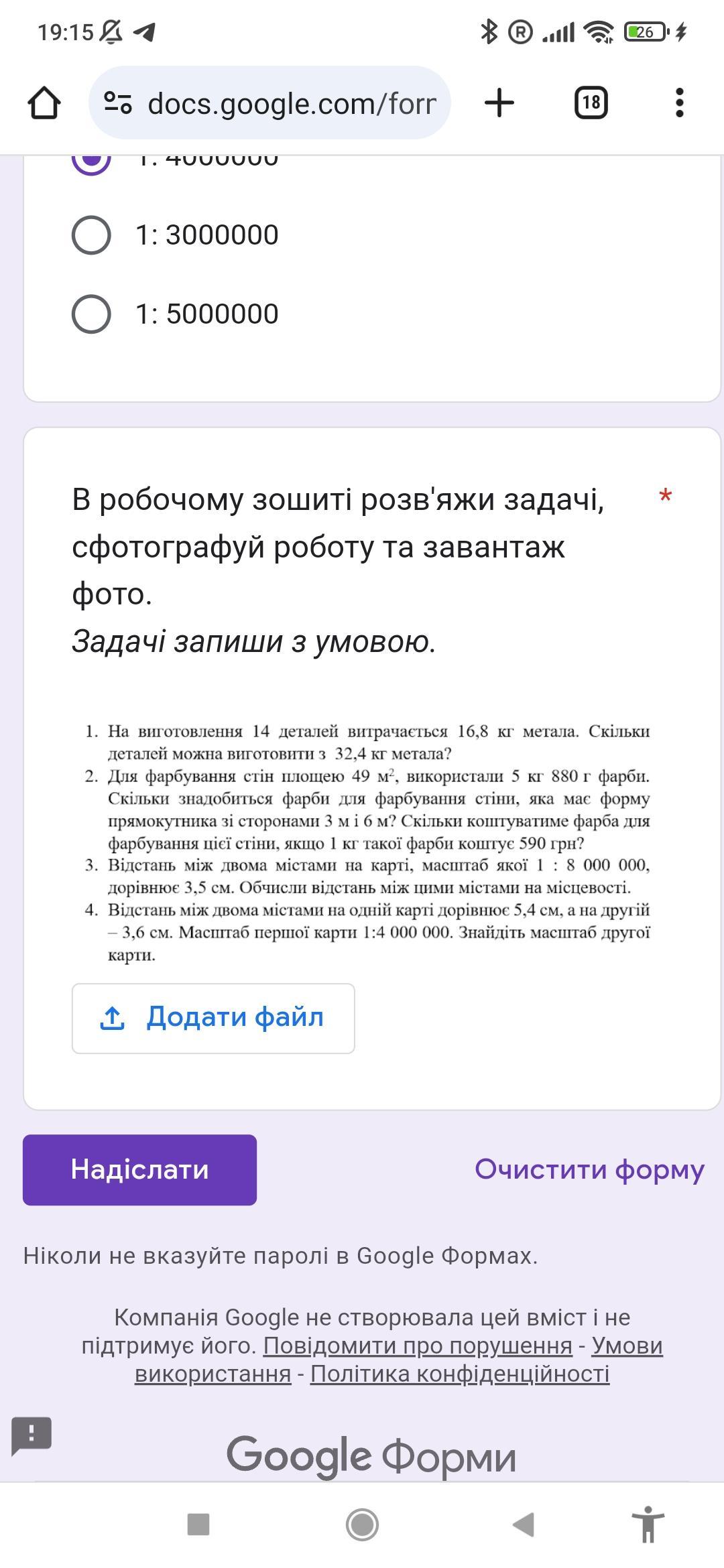
Task: Go to the browser home page
Action: pyautogui.click(x=44, y=103)
